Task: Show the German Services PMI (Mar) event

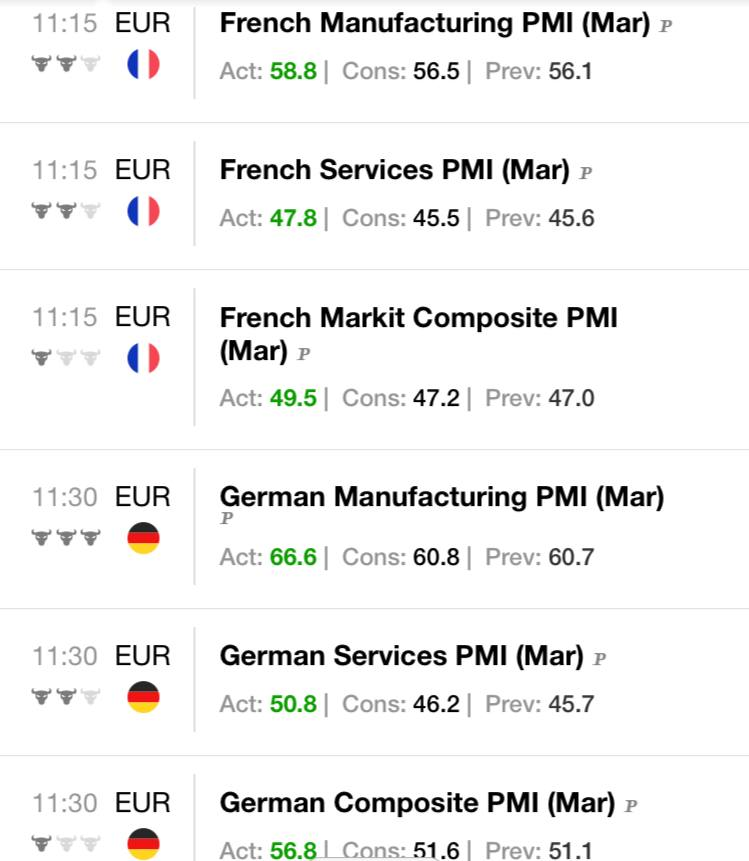Action: [x=401, y=656]
